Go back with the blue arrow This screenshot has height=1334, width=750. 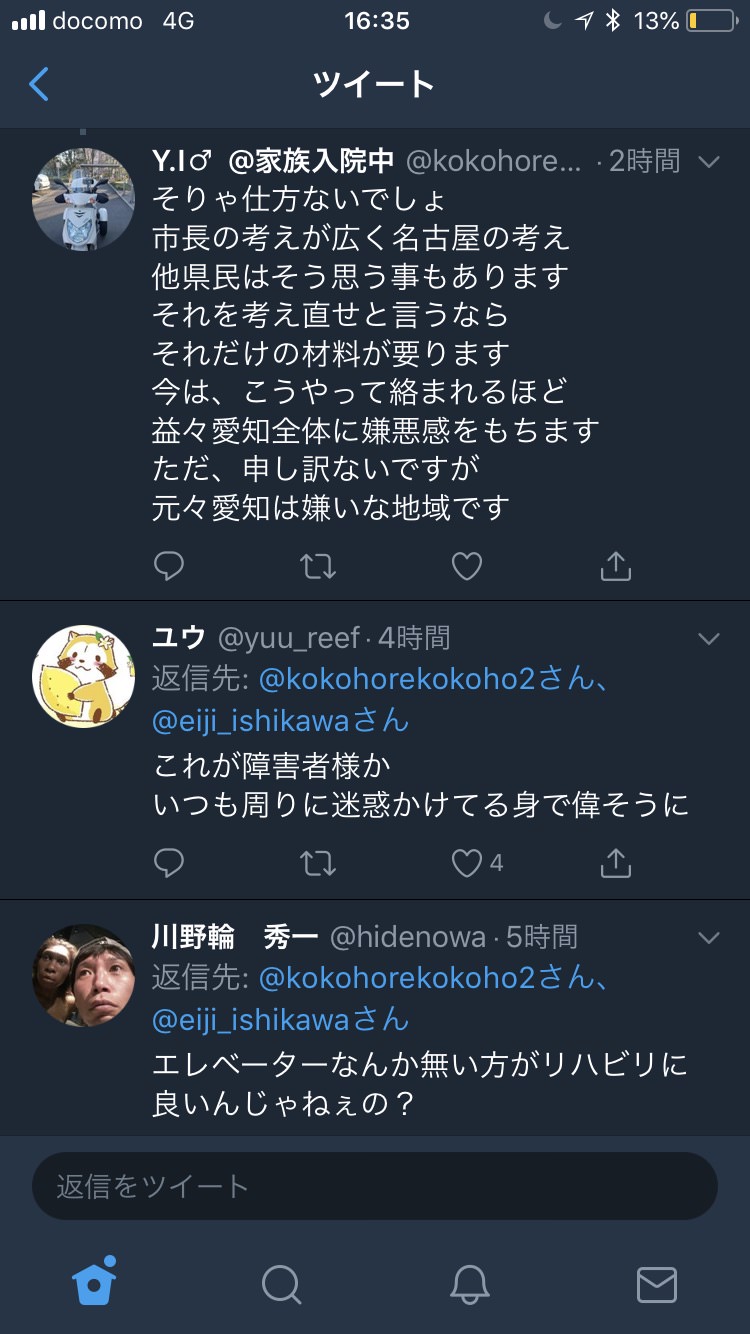(38, 84)
